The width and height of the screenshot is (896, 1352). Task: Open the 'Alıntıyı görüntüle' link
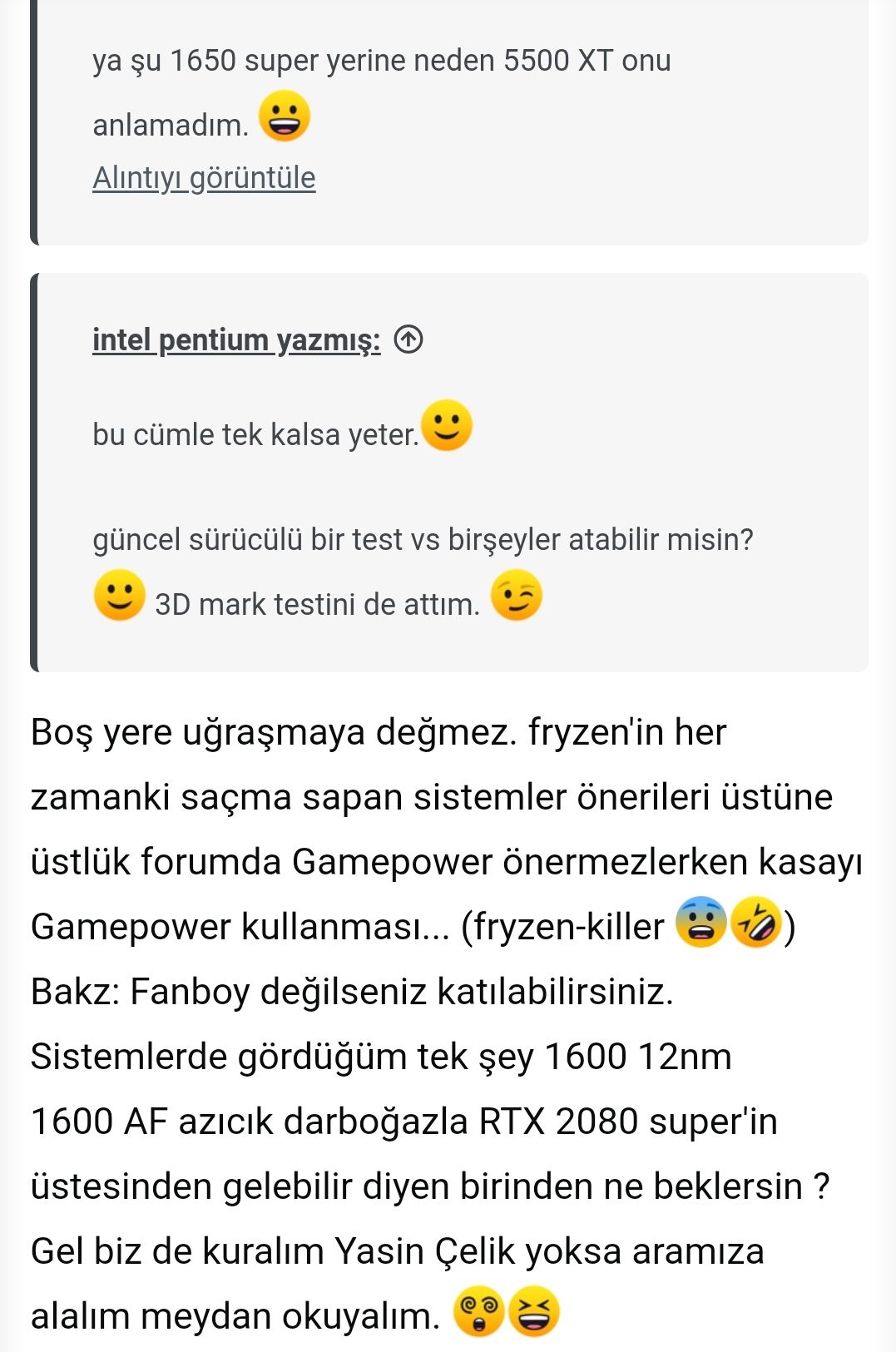(x=204, y=178)
